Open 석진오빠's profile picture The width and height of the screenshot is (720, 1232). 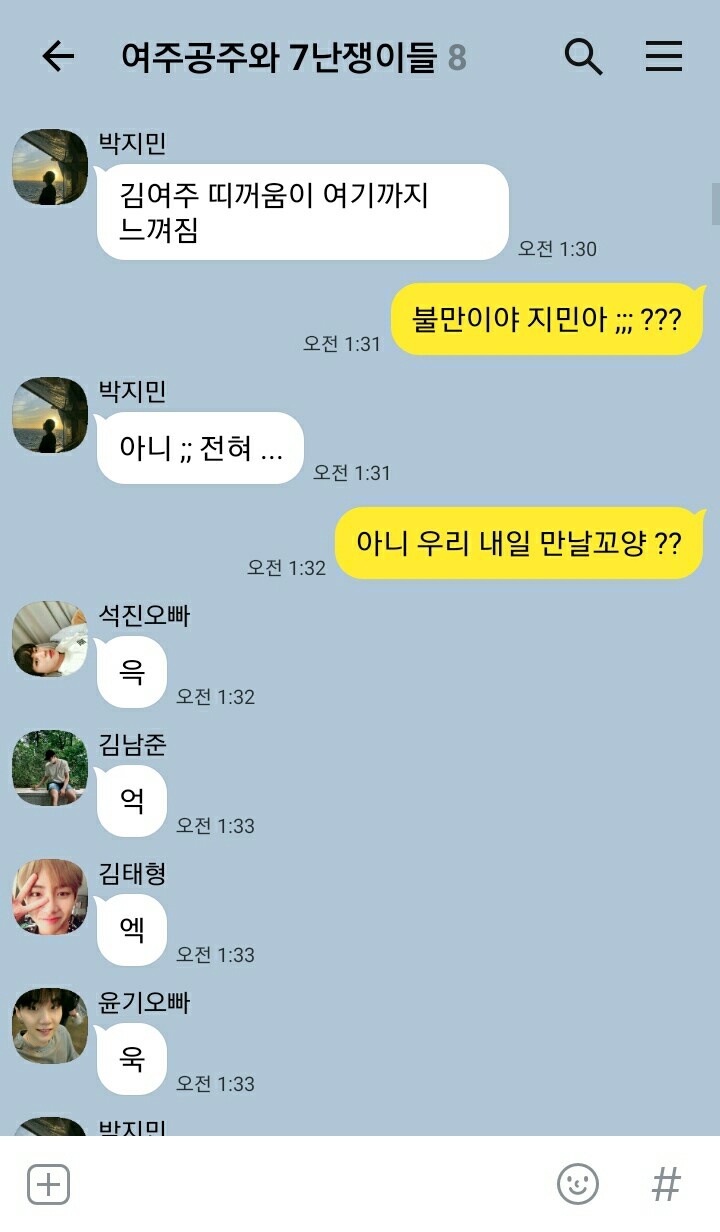tap(50, 639)
